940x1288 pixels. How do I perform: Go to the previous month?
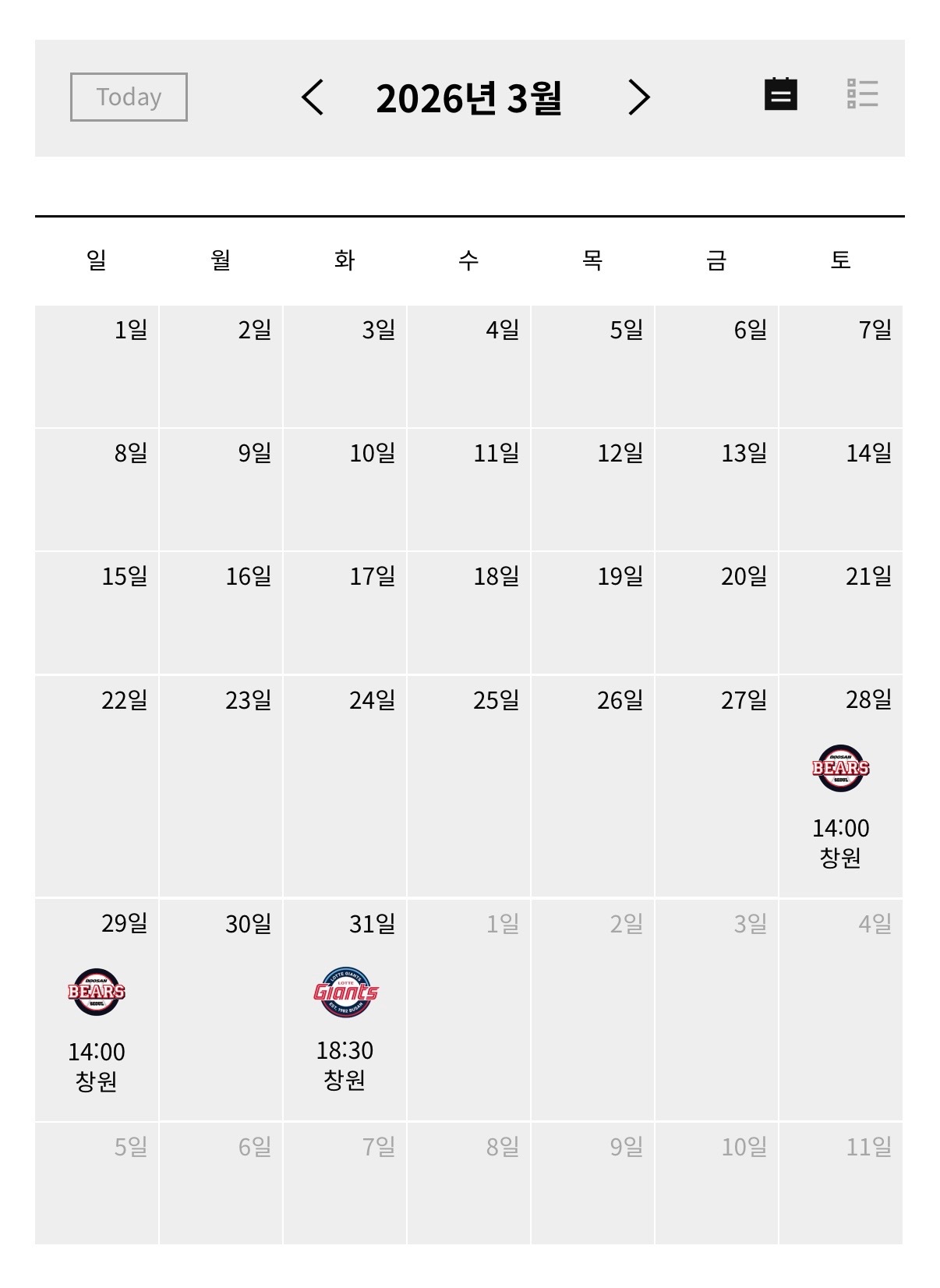pos(313,97)
